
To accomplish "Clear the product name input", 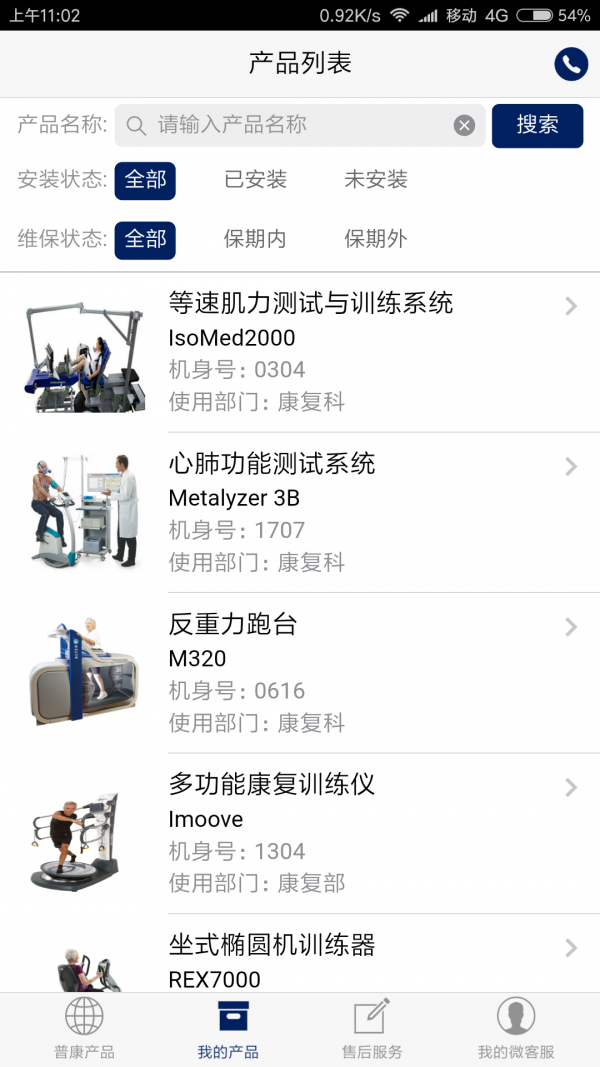I will click(x=464, y=125).
